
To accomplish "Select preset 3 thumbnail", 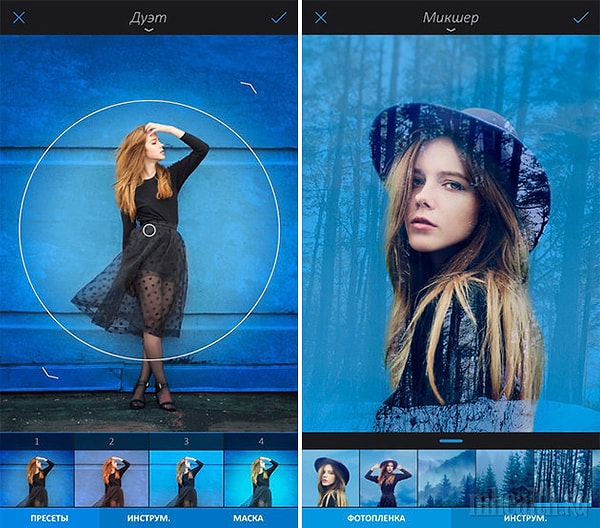I will pos(186,478).
